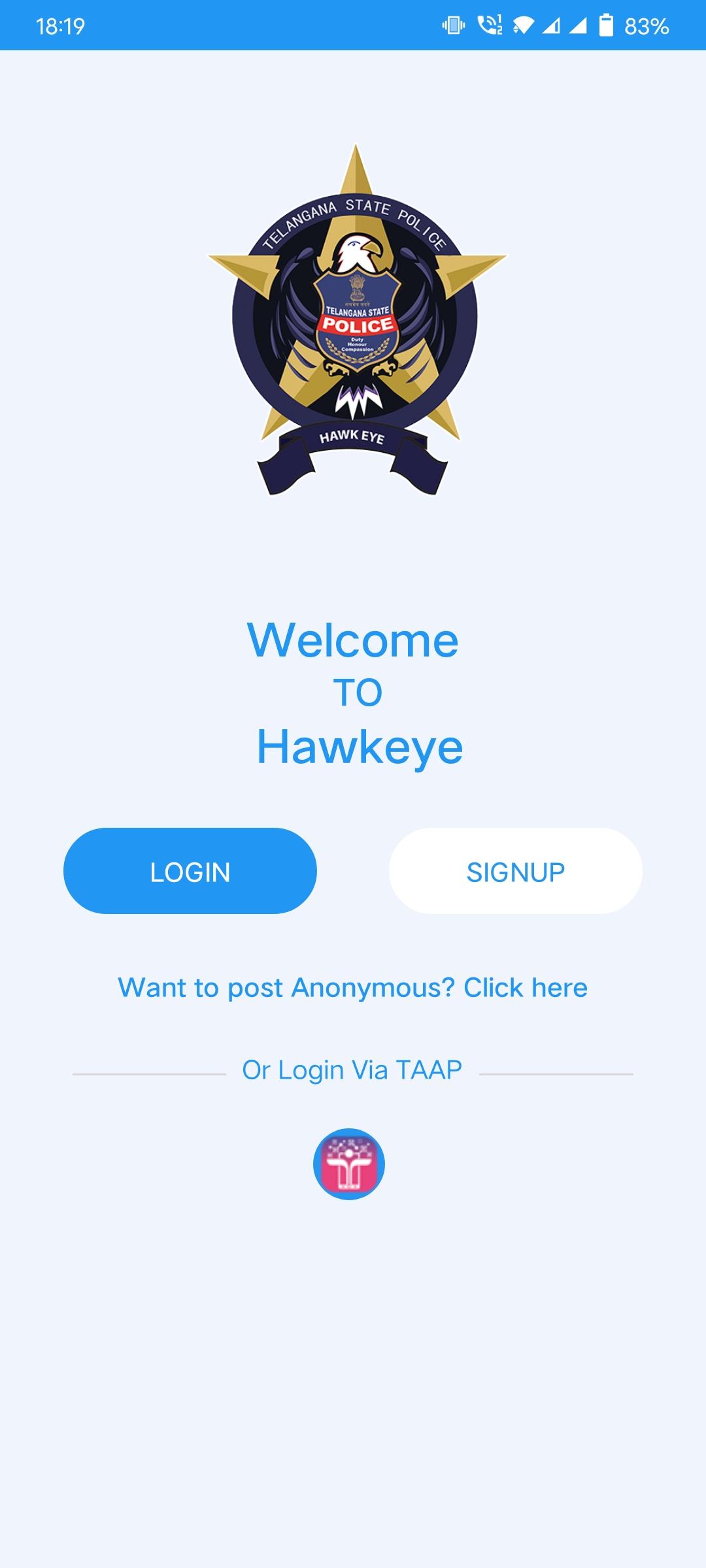Tap the LOGIN button

coord(190,871)
